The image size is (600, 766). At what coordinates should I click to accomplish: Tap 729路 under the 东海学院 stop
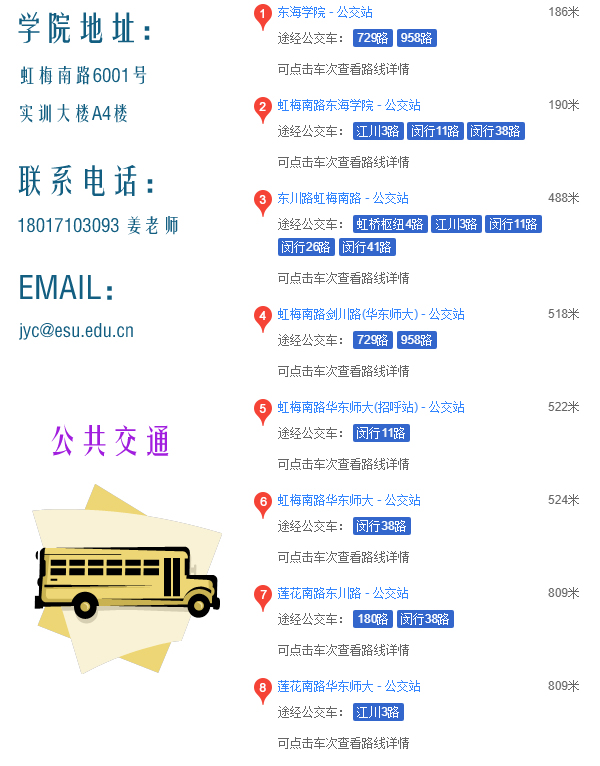(373, 38)
